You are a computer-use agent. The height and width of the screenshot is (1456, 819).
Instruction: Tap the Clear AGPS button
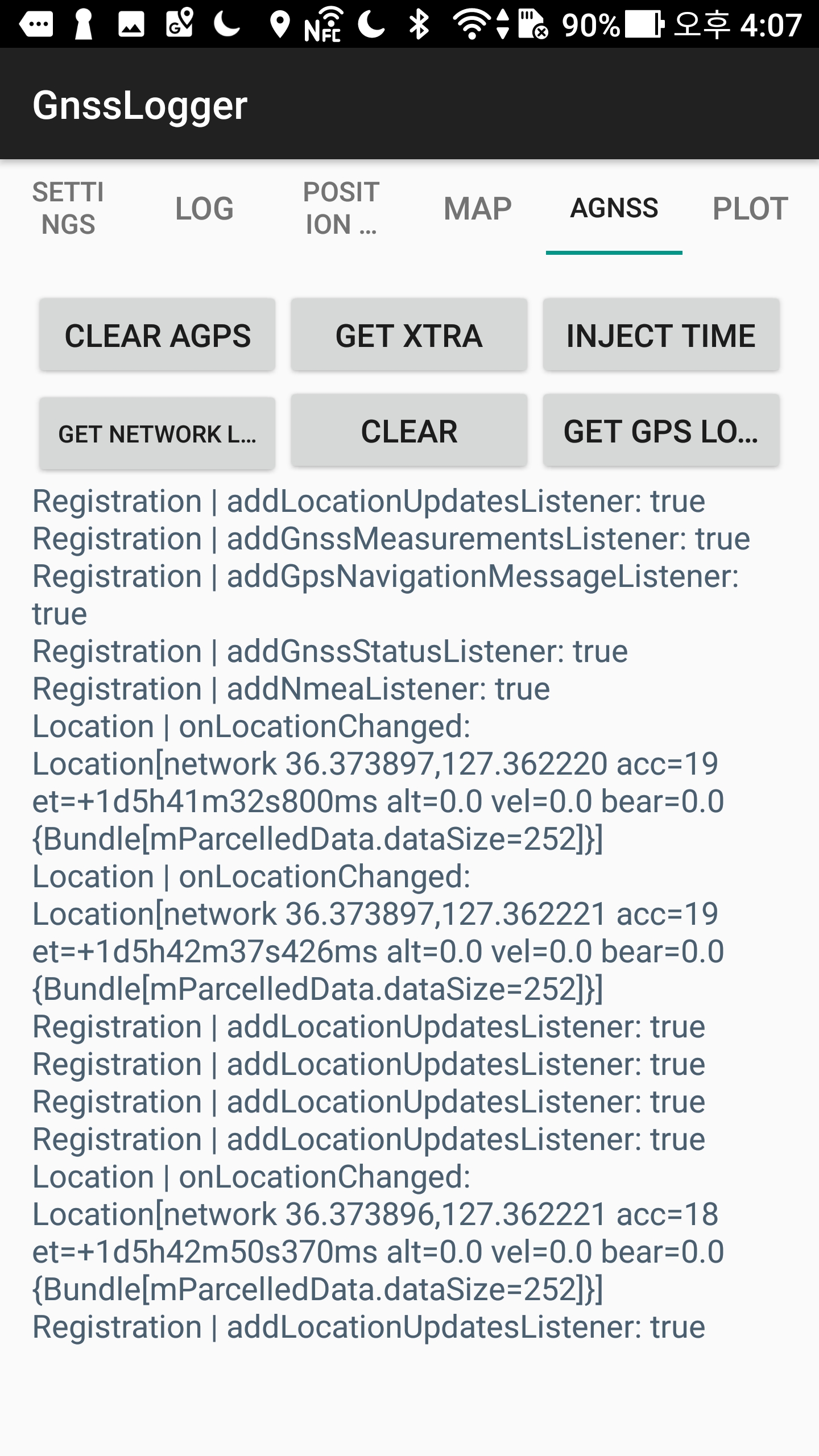[x=158, y=335]
